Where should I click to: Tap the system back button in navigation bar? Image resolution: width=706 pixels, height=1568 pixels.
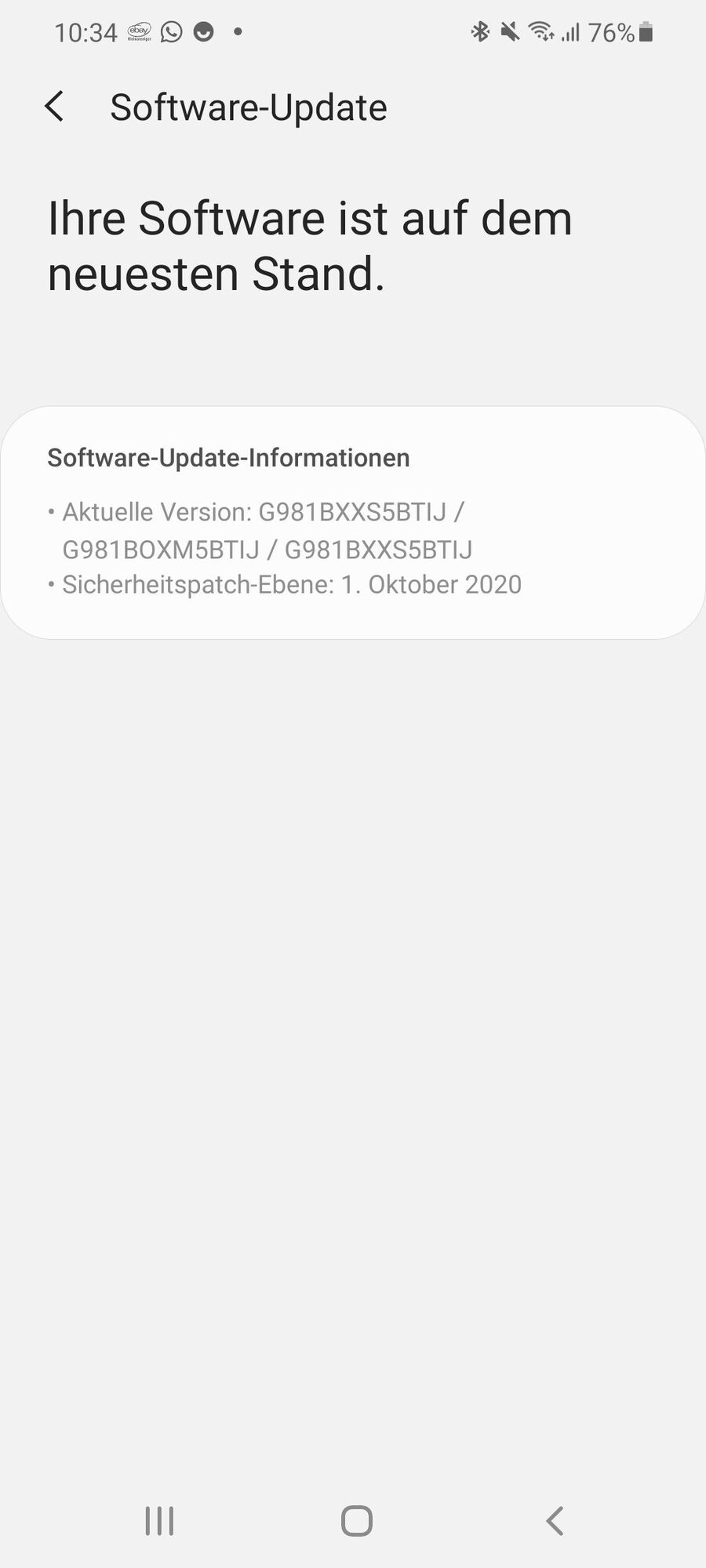click(x=554, y=1521)
